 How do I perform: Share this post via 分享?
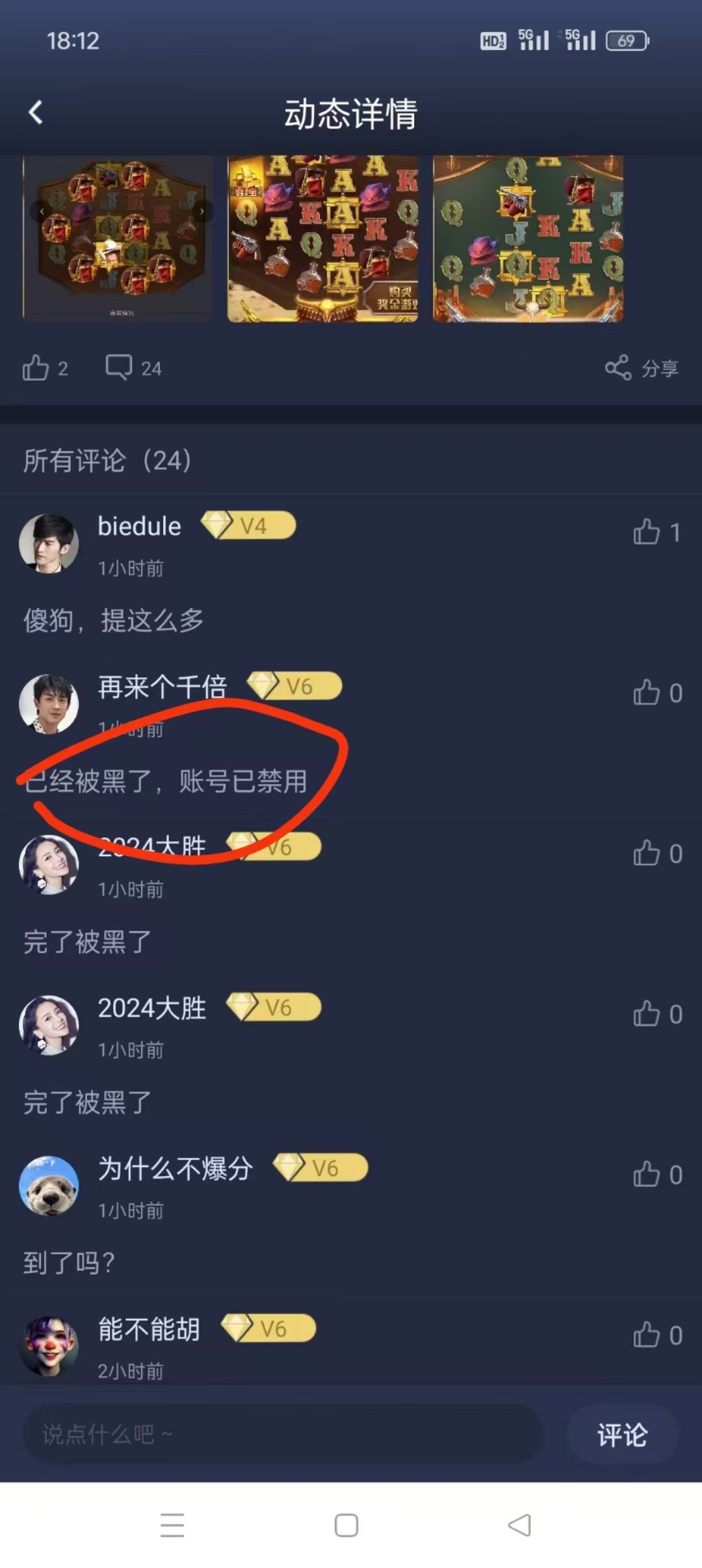click(642, 368)
